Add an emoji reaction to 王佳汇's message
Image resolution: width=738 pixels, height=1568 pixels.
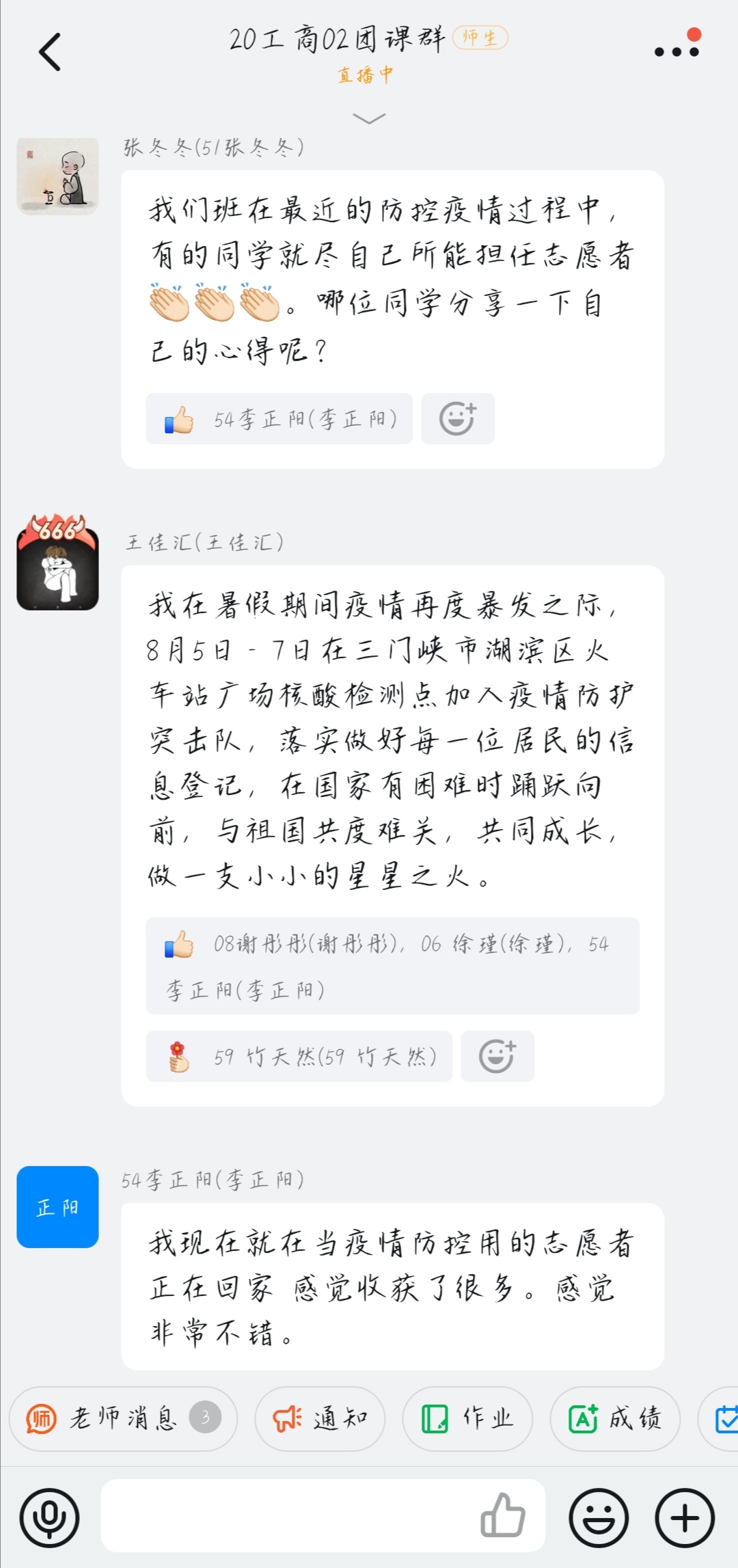click(x=497, y=1057)
